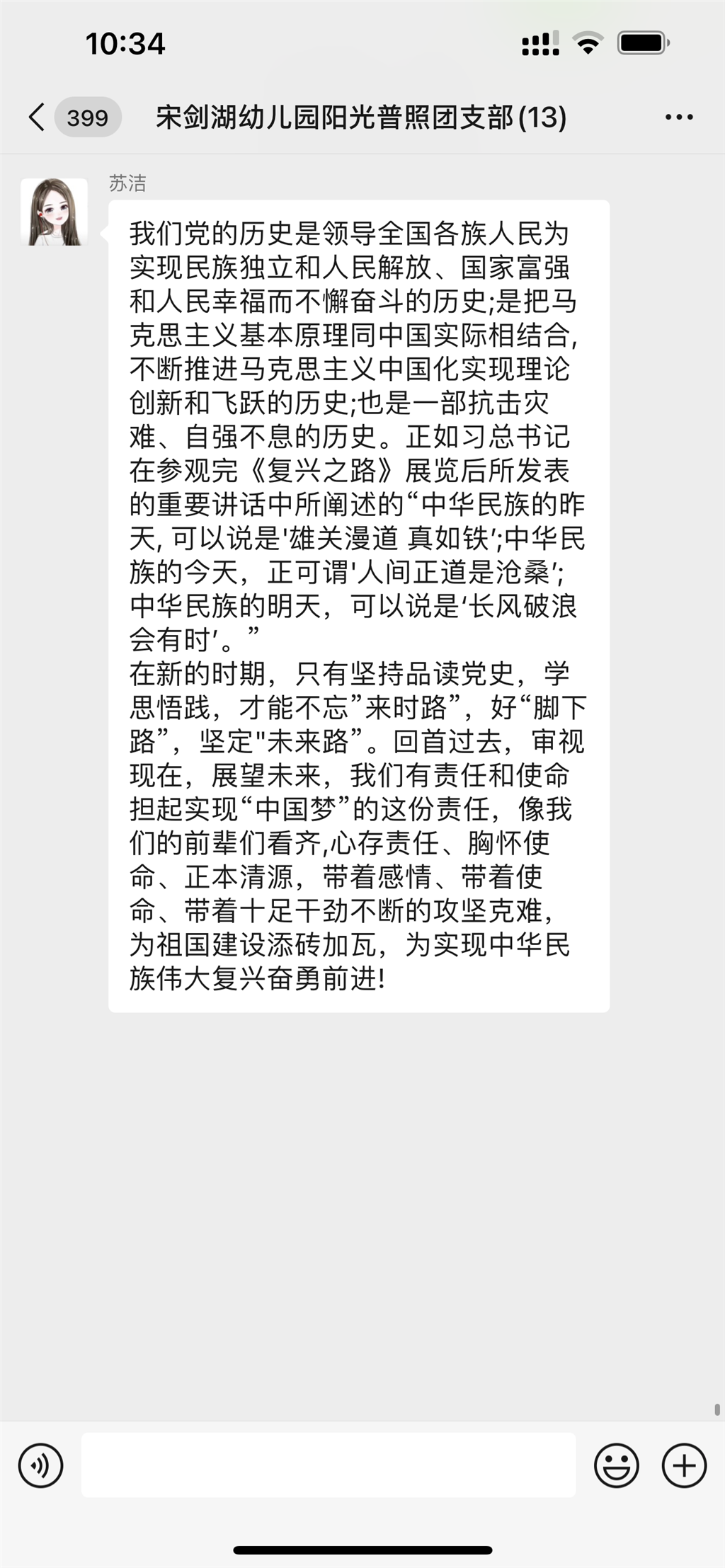Screen dimensions: 725x1568
Task: Open 苏洁's profile avatar
Action: click(x=55, y=212)
